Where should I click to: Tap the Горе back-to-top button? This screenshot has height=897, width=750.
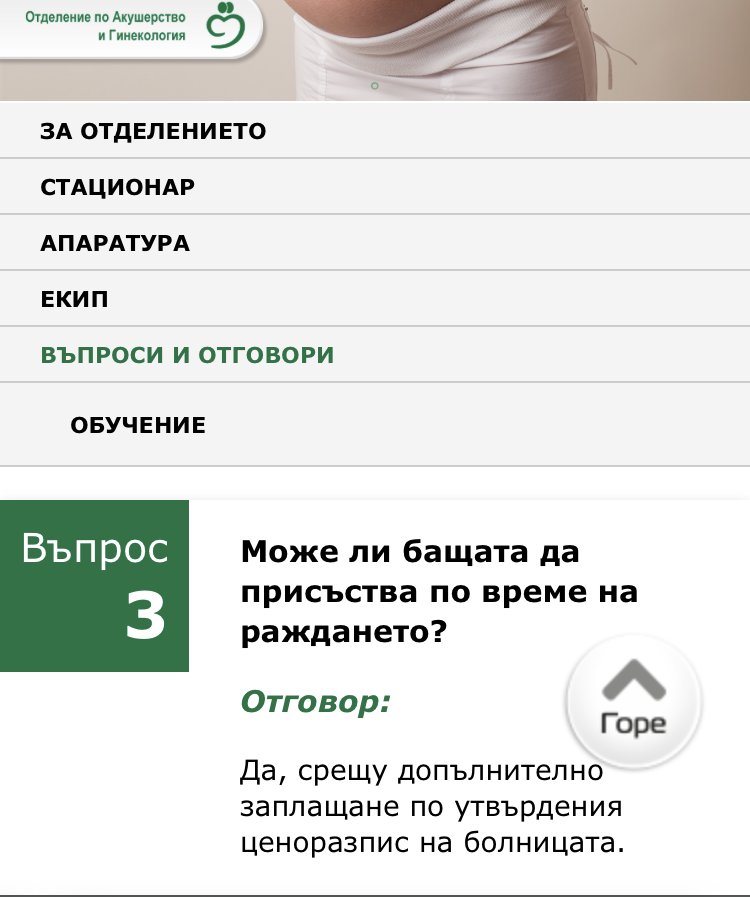pos(634,701)
